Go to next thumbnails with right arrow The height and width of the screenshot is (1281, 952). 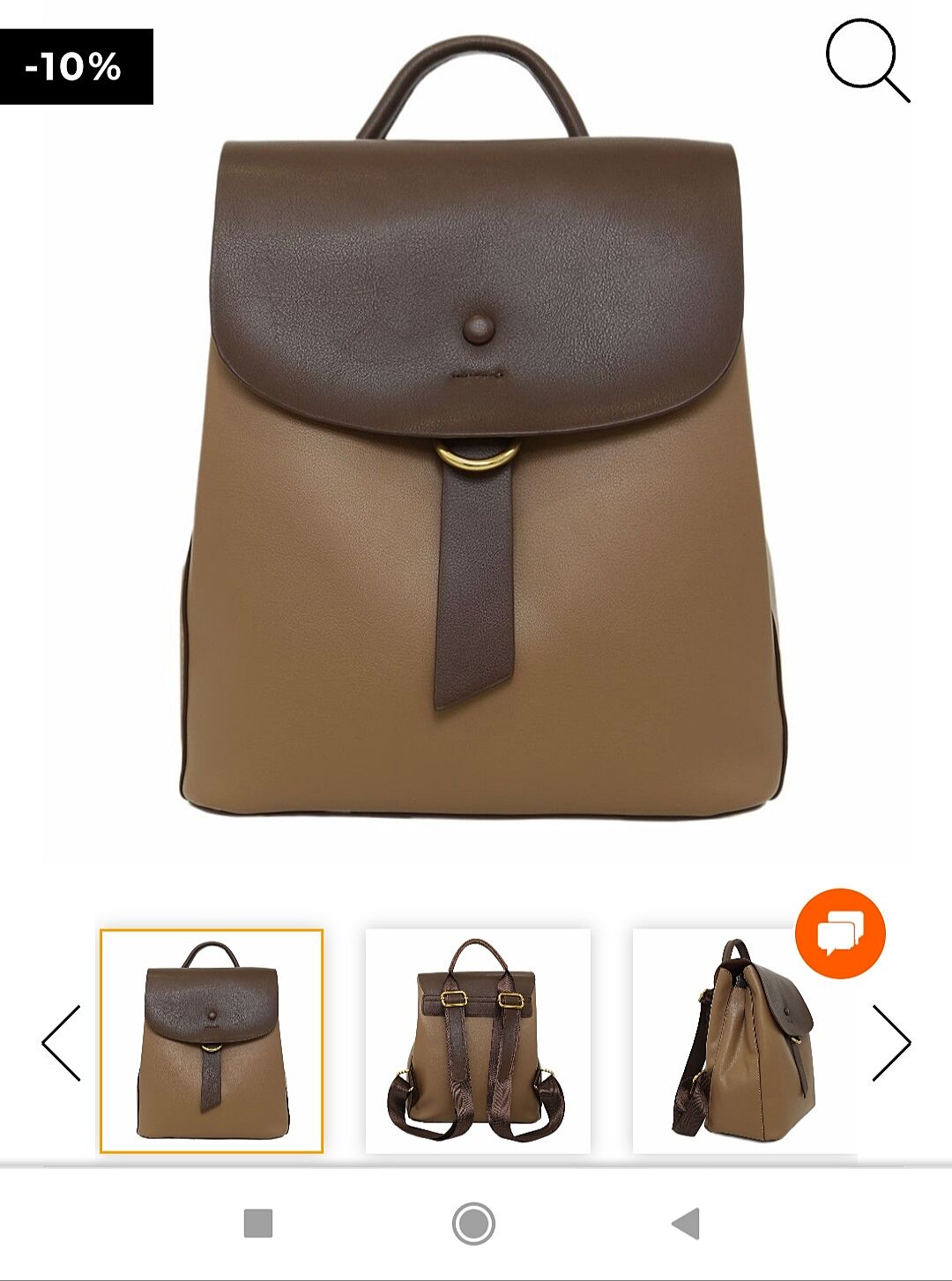[x=891, y=1043]
